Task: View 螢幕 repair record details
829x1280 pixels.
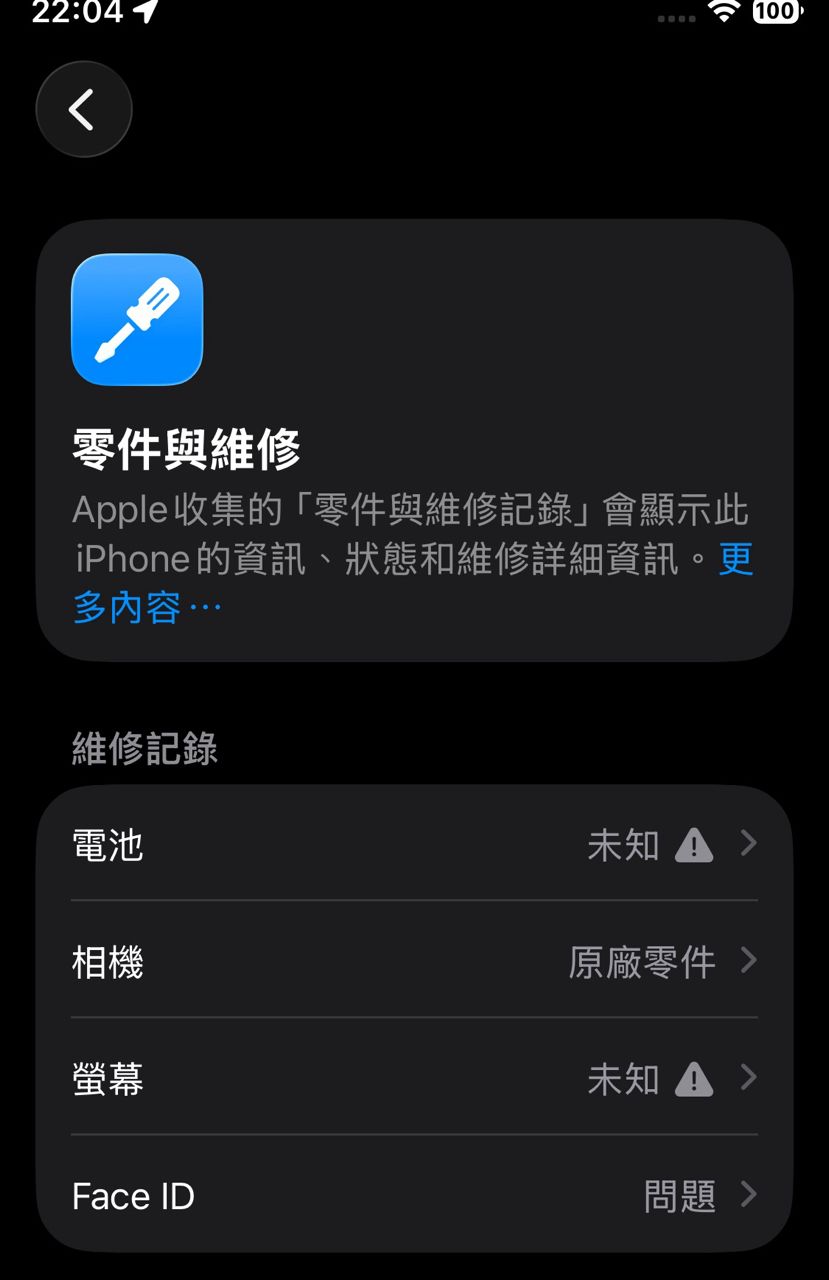Action: [x=414, y=1079]
